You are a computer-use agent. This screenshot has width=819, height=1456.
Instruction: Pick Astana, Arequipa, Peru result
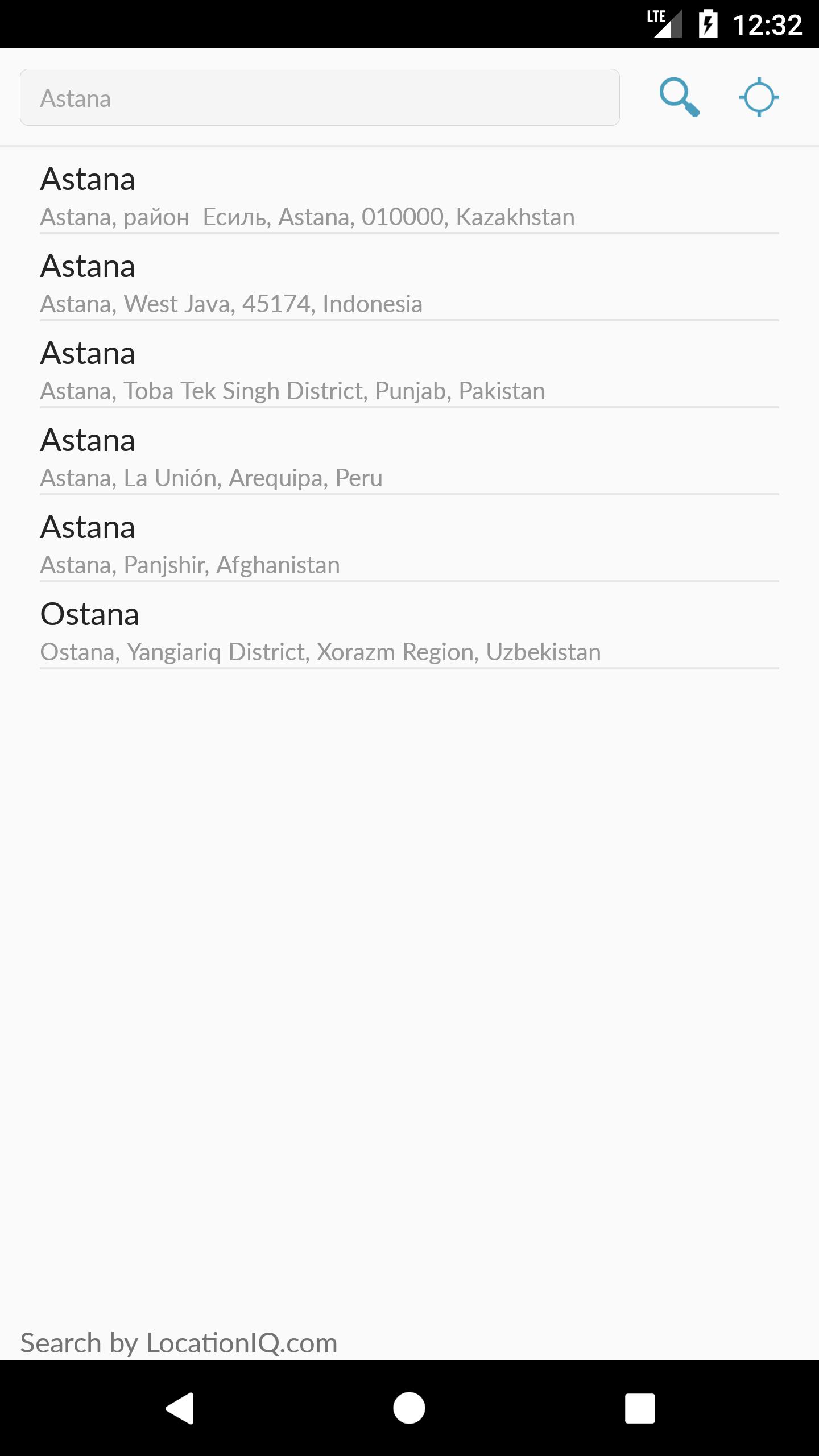click(x=409, y=457)
